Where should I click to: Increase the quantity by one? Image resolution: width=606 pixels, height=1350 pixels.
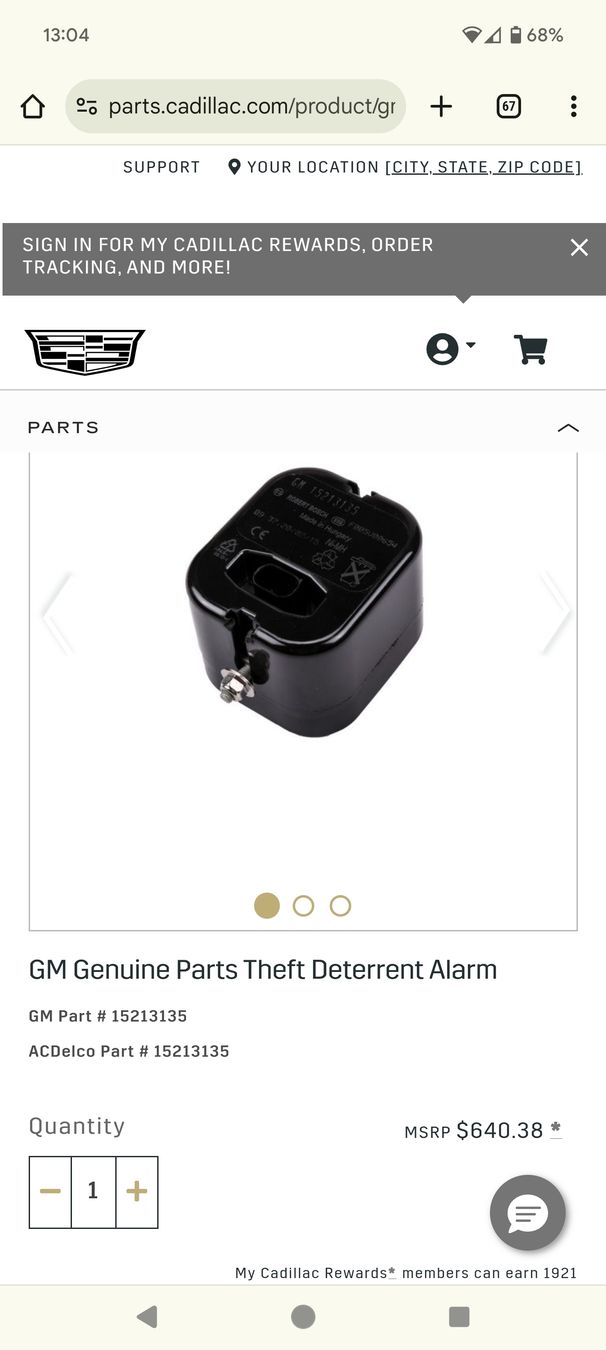click(x=137, y=1191)
